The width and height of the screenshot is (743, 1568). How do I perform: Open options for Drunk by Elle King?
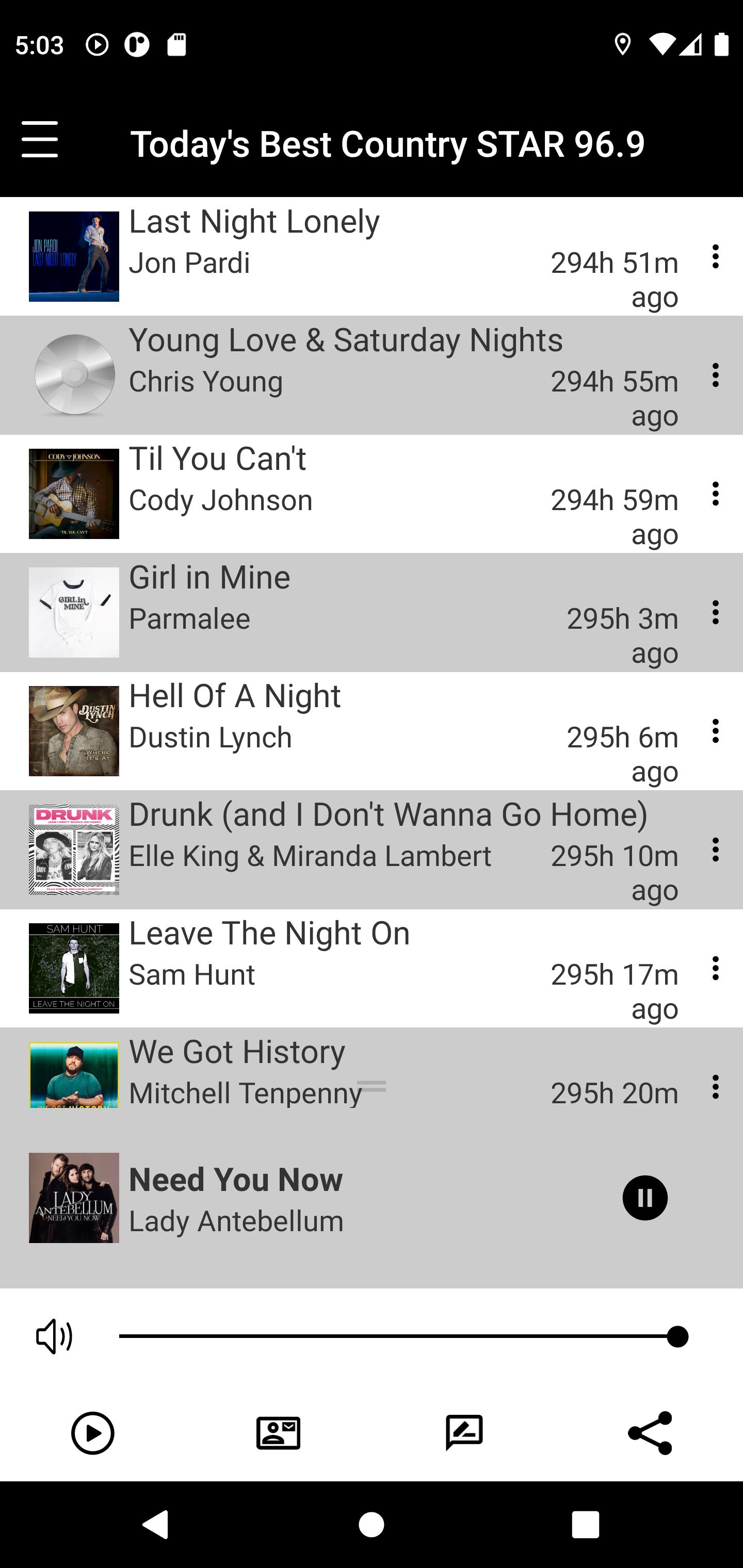pos(716,850)
